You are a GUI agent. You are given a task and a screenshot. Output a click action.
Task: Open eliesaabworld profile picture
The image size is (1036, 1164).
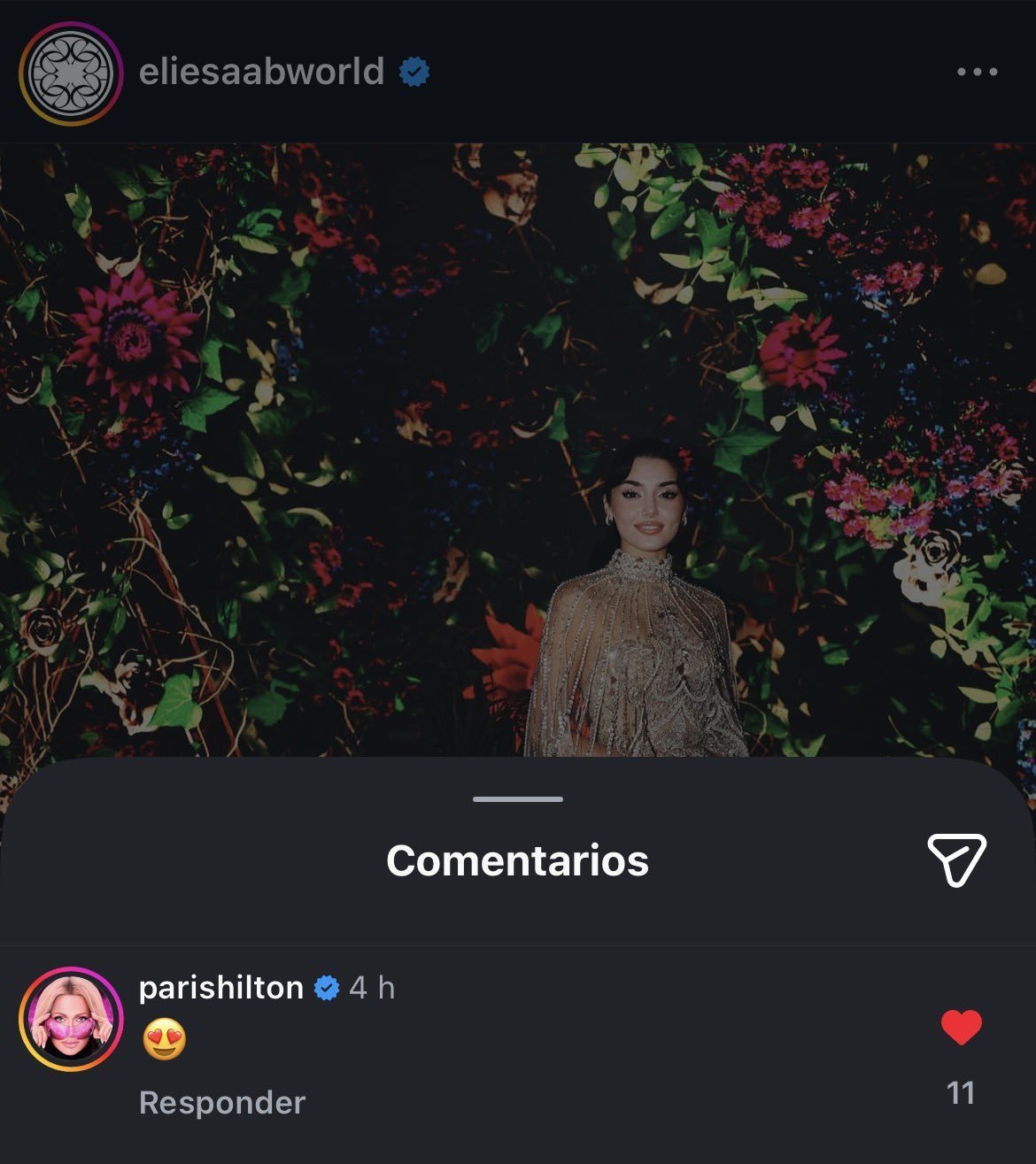pos(70,73)
